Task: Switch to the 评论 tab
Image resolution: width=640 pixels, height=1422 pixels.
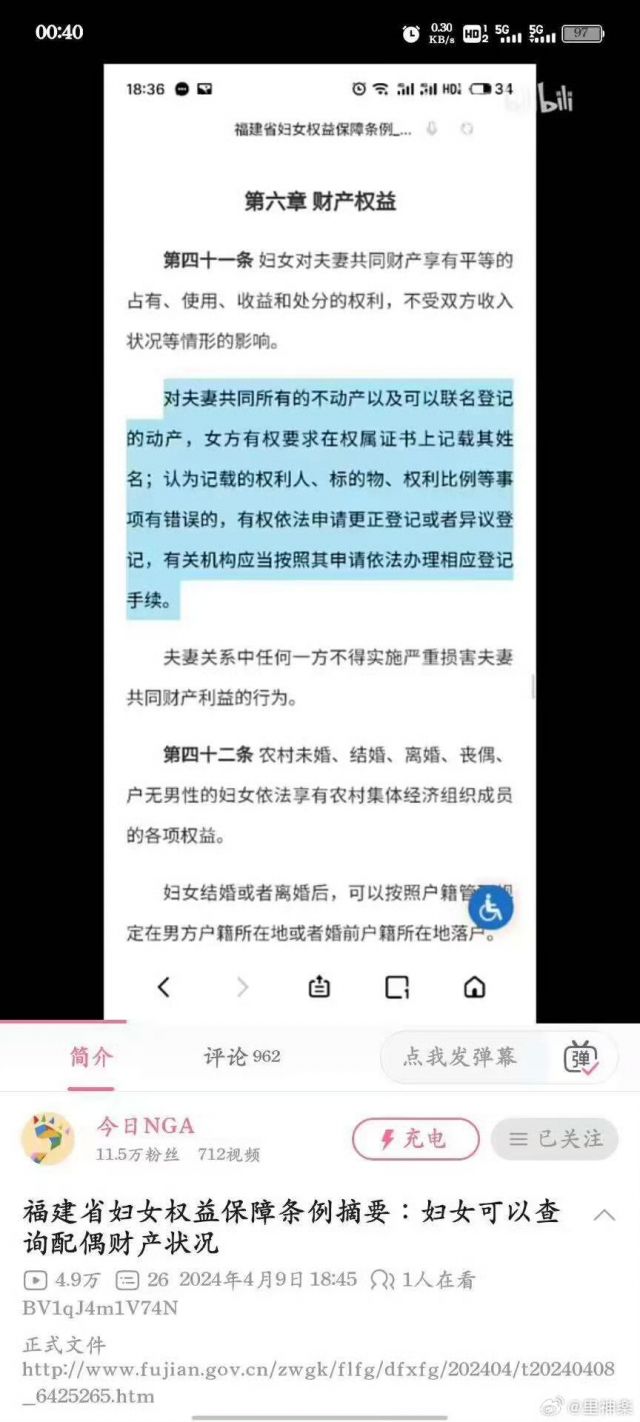Action: 242,1056
